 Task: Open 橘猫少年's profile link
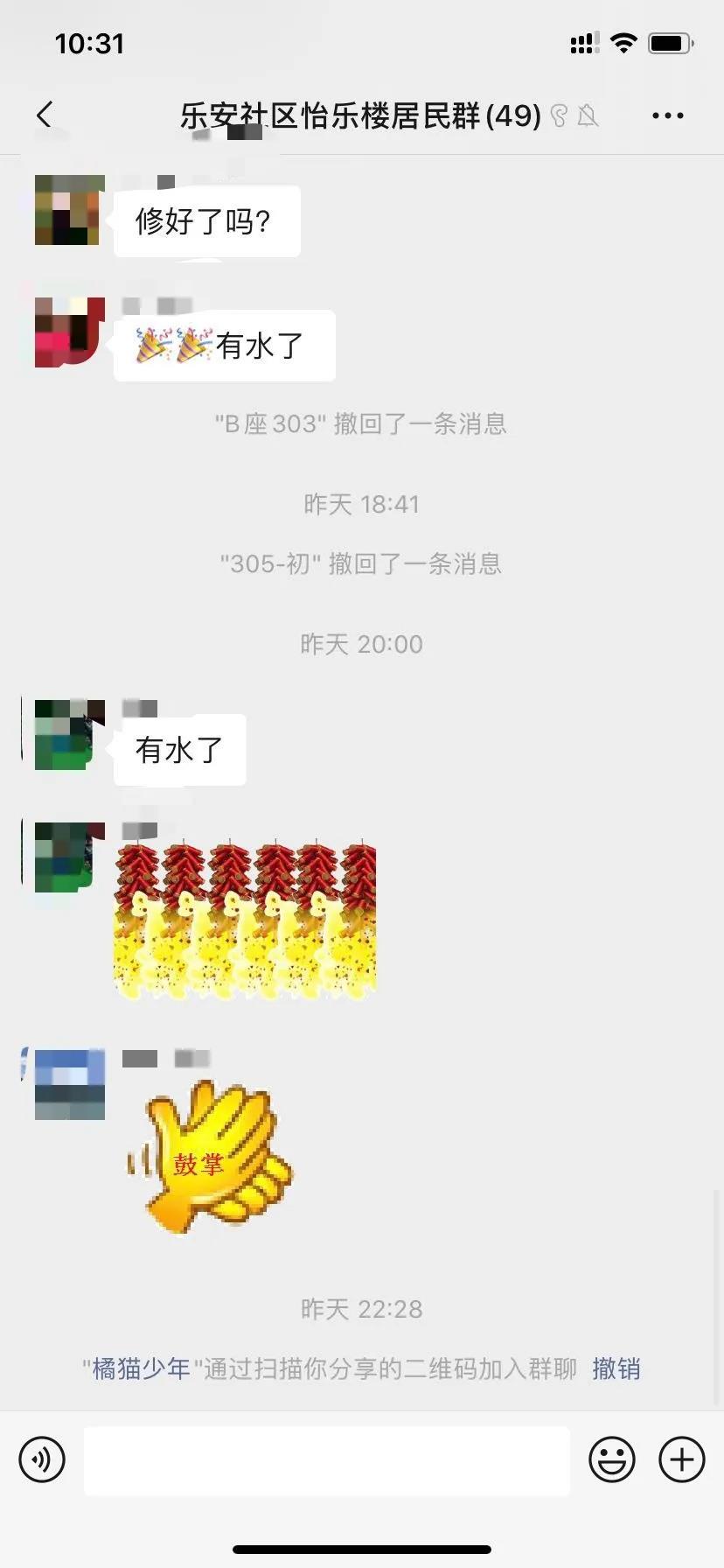coord(142,1368)
